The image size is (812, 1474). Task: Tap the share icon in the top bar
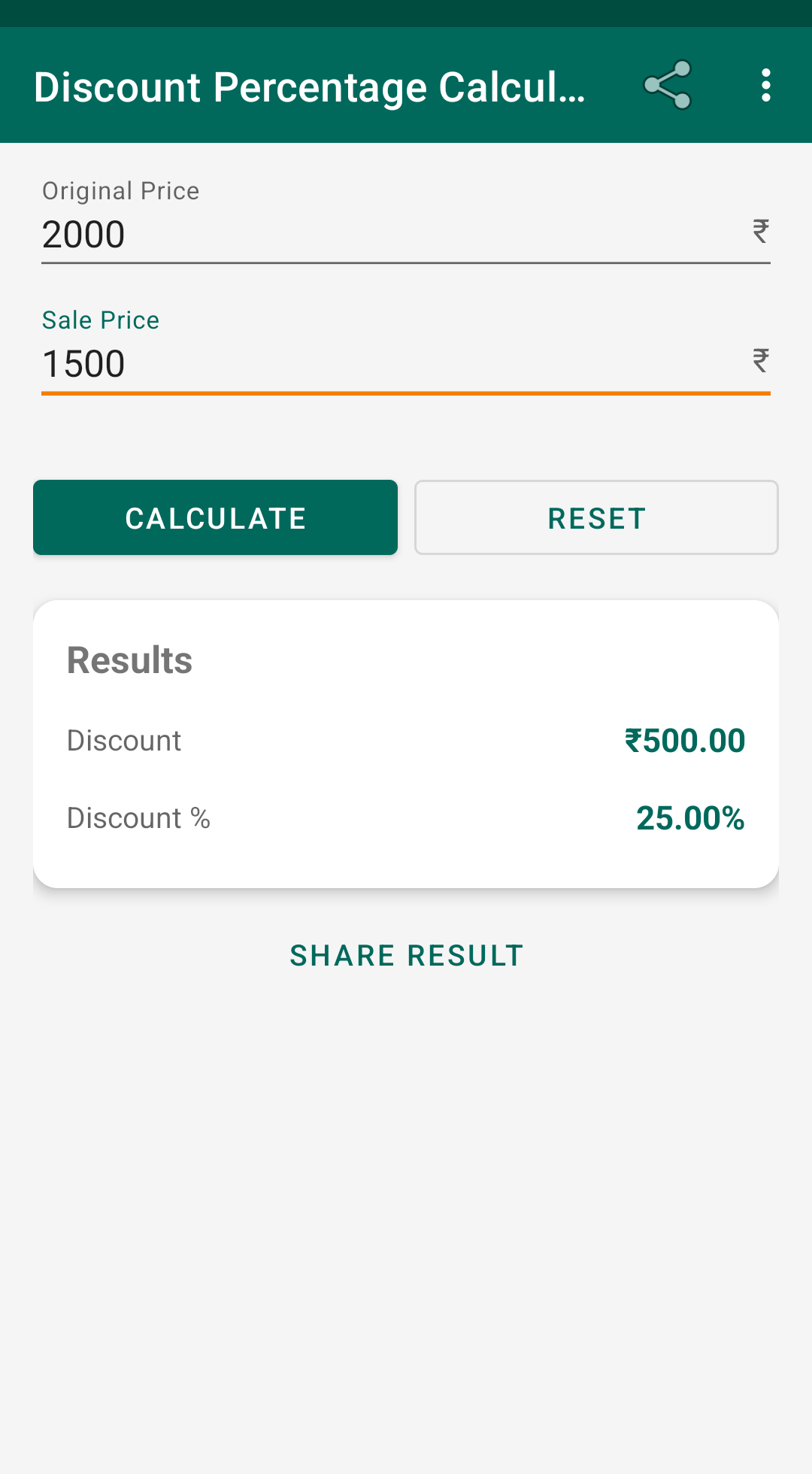(x=668, y=85)
